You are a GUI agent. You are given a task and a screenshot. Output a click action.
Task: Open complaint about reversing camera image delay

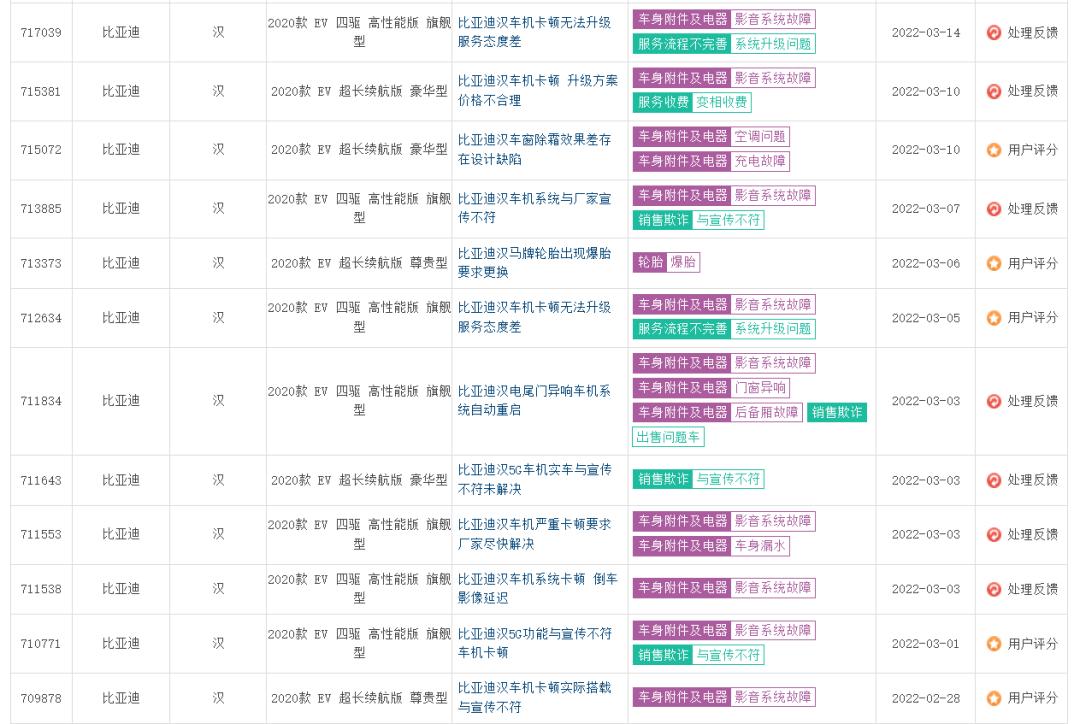[537, 588]
